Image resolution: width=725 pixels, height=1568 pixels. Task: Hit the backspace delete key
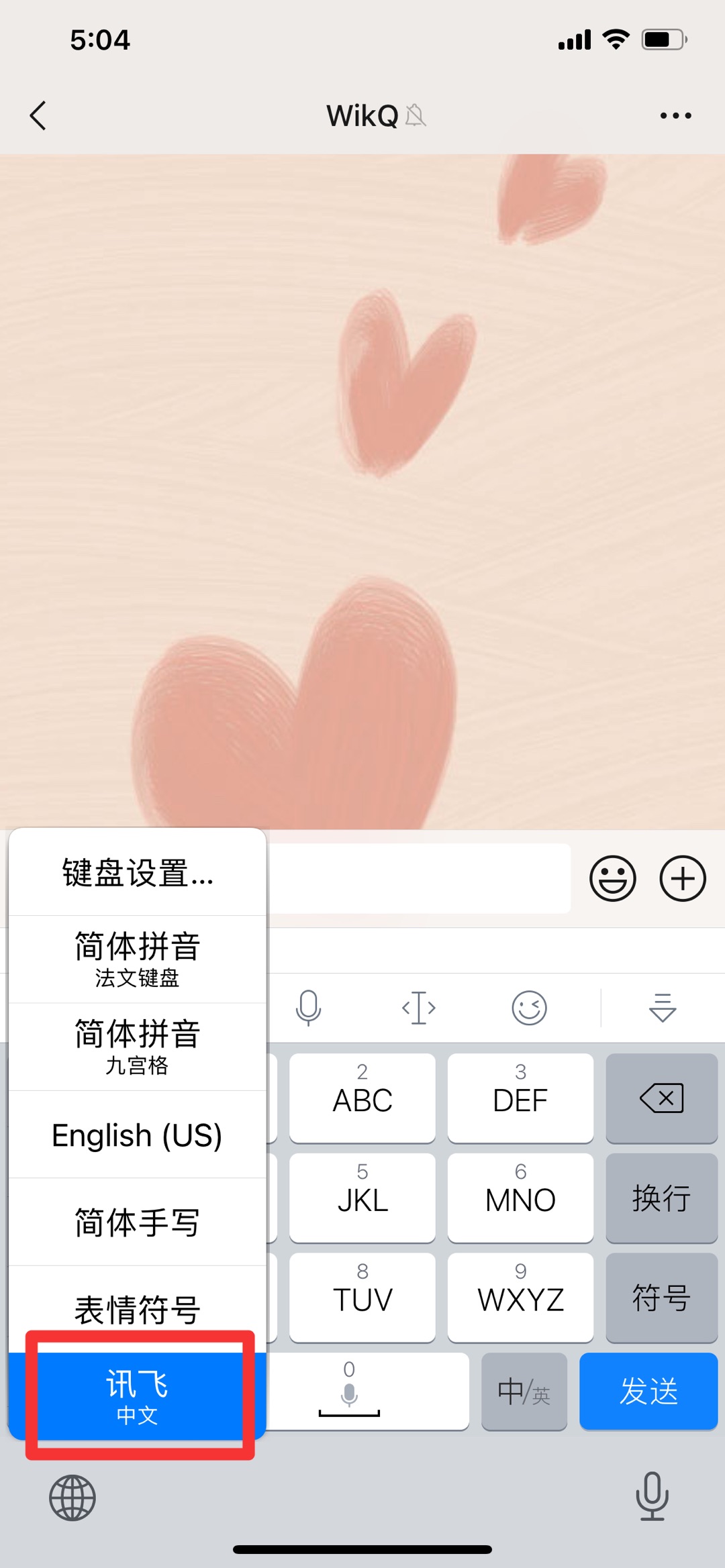(x=662, y=1098)
